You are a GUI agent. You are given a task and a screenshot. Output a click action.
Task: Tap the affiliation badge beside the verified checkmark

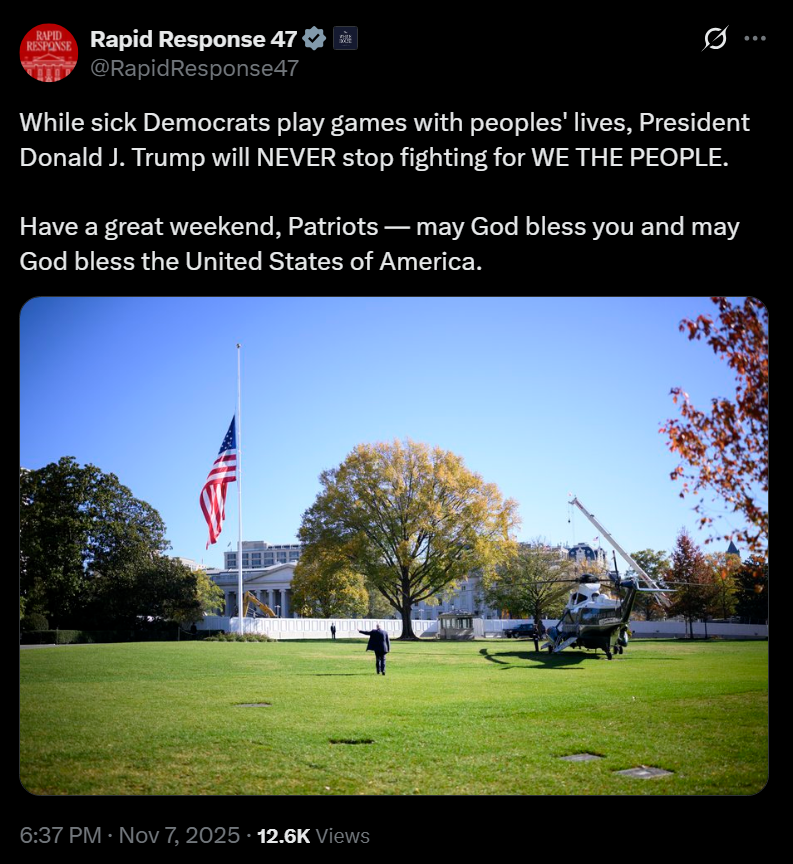[345, 39]
